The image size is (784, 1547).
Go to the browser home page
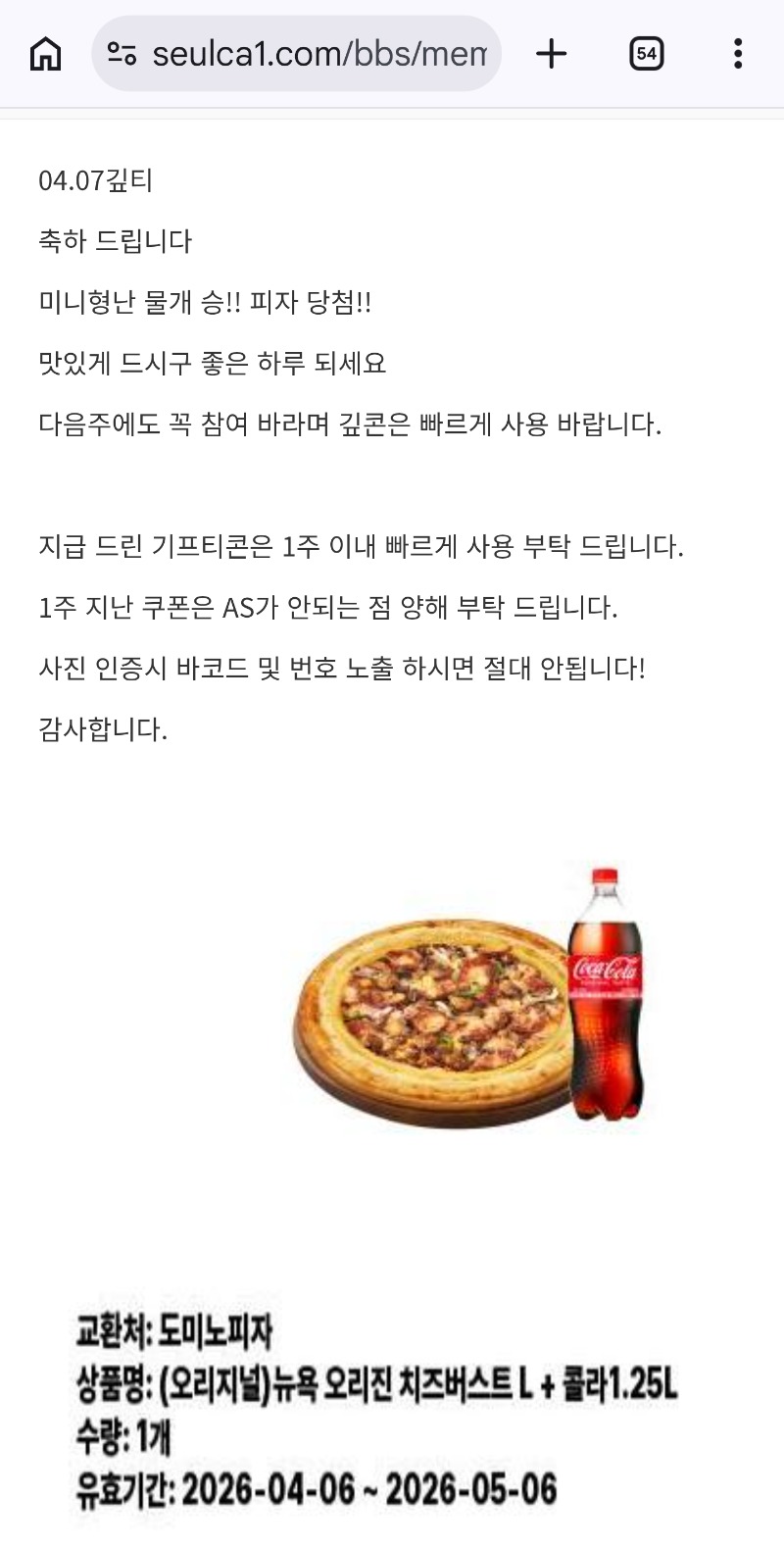pyautogui.click(x=46, y=54)
